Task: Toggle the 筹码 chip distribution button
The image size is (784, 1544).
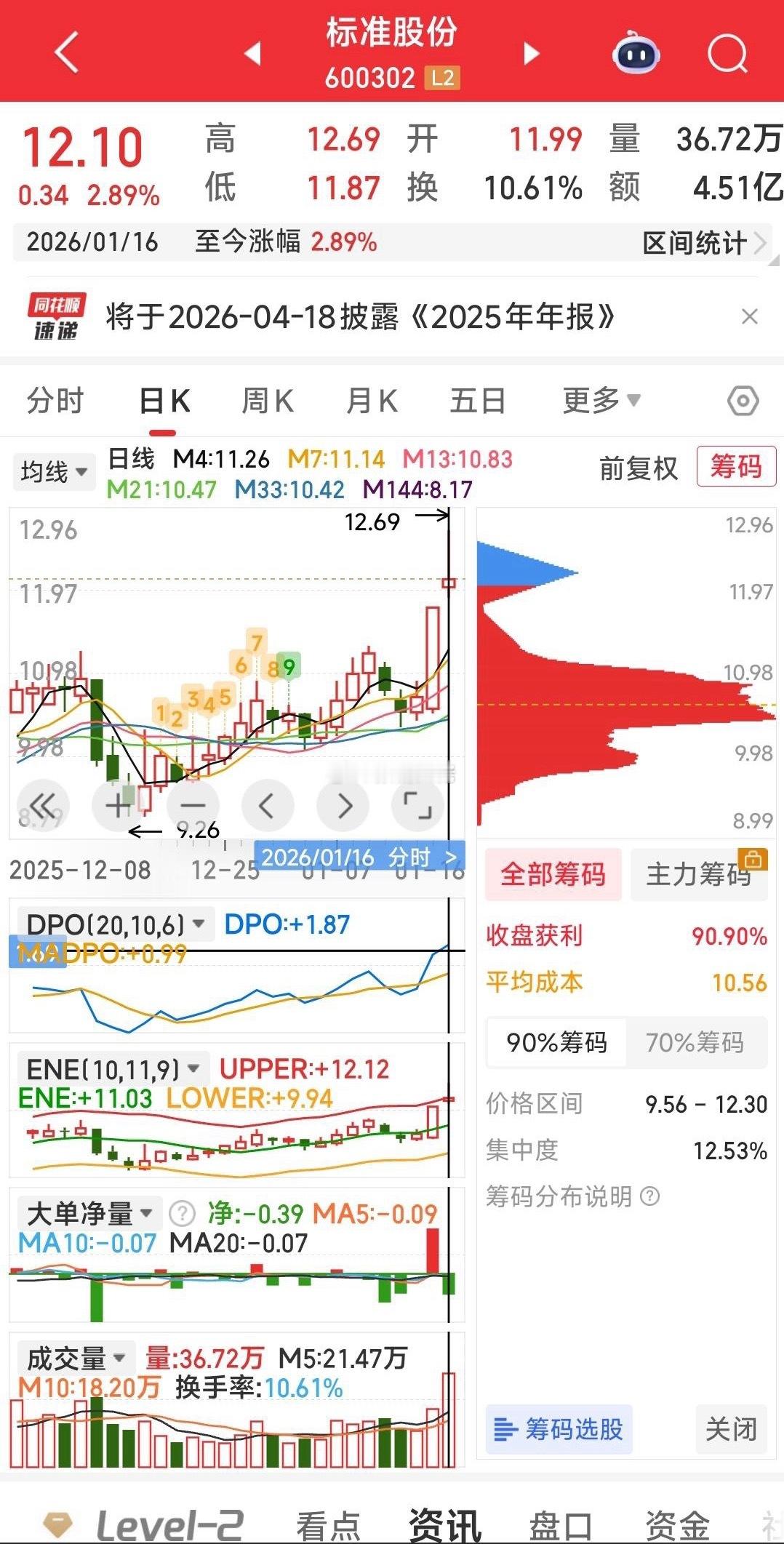Action: tap(736, 466)
